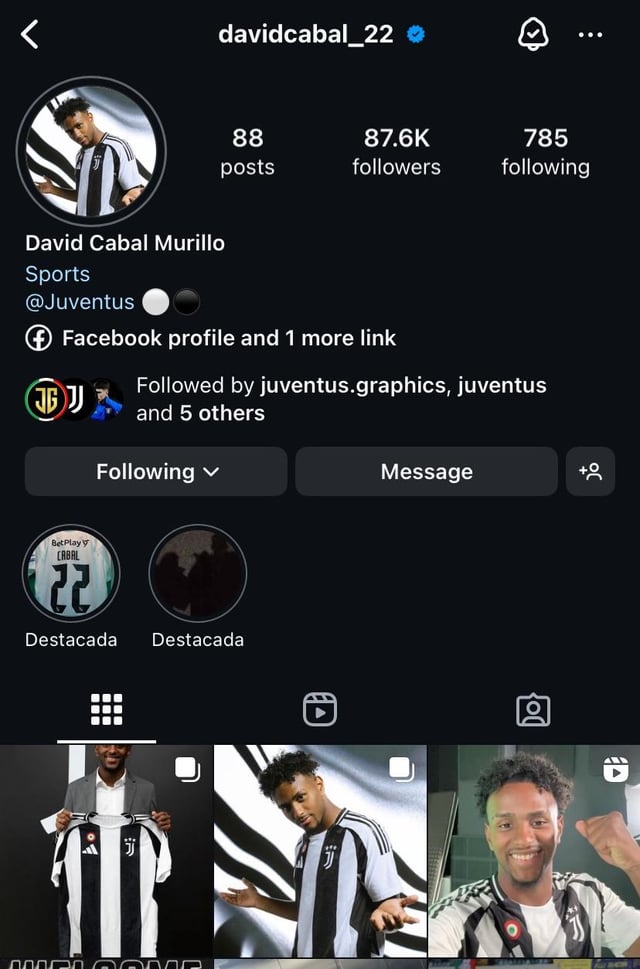Expand the Following dropdown button
Image resolution: width=640 pixels, height=969 pixels.
156,471
